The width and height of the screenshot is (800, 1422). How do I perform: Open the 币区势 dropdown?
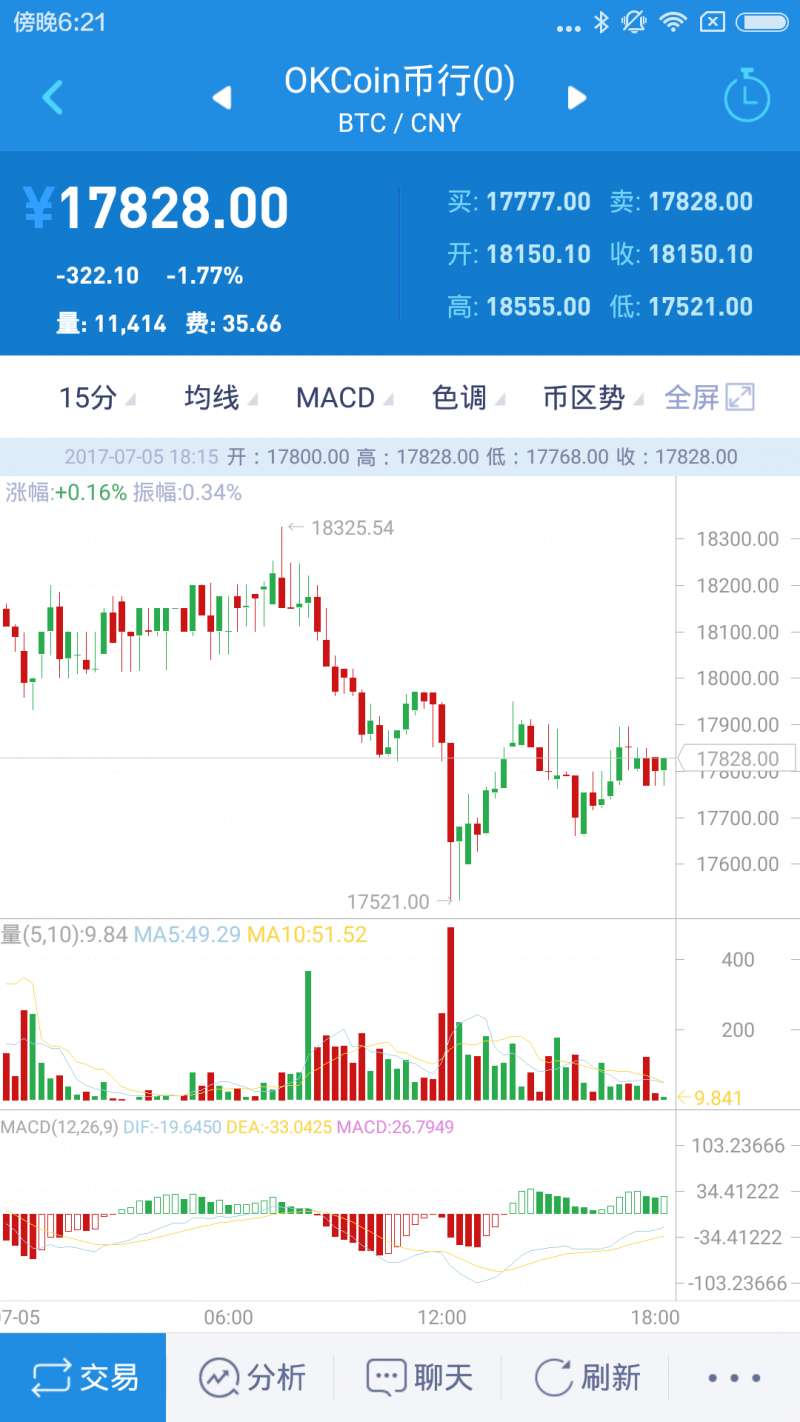(591, 398)
